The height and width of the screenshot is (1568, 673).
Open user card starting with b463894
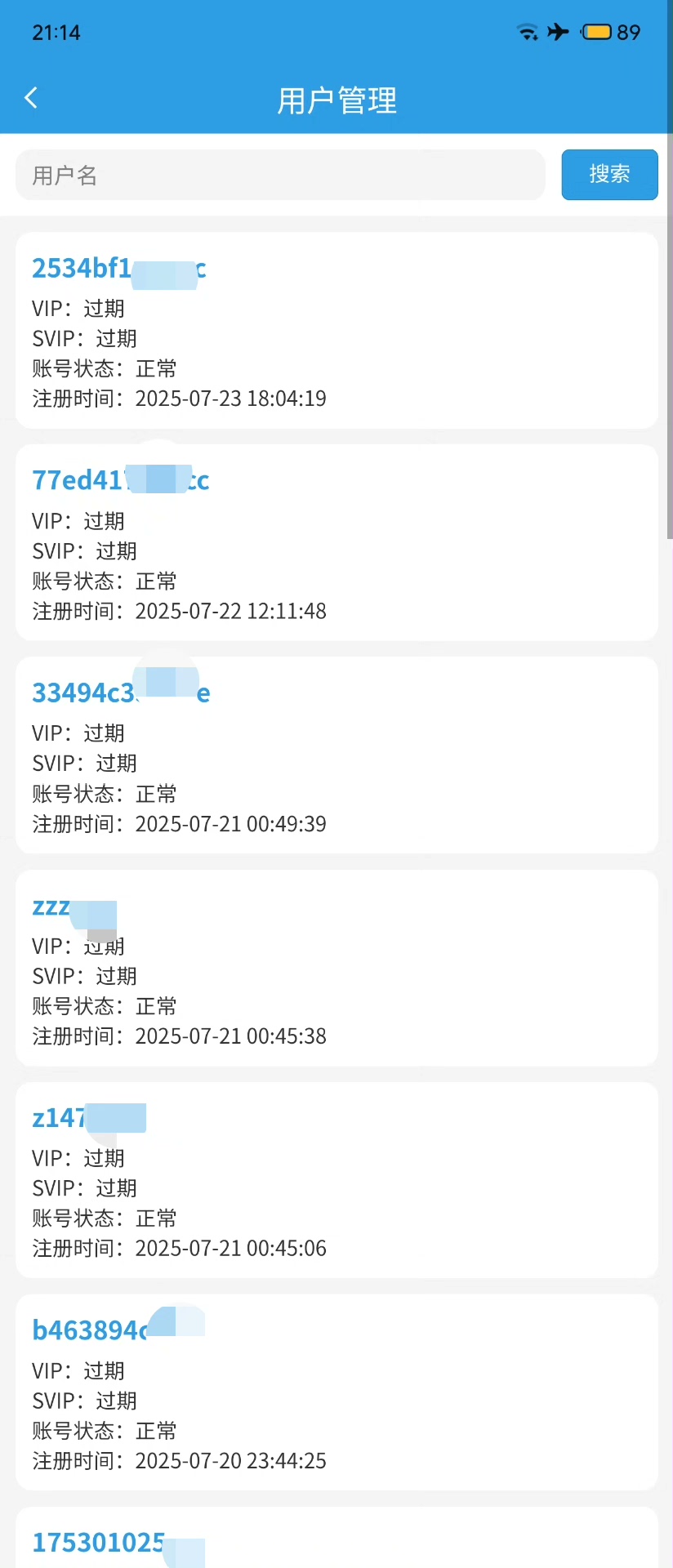[336, 1392]
